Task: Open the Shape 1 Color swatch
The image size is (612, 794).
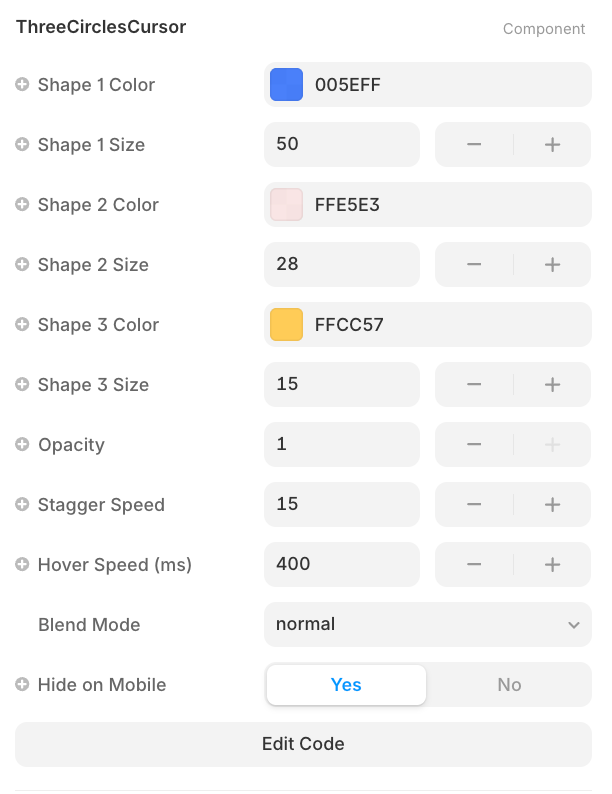Action: [286, 85]
